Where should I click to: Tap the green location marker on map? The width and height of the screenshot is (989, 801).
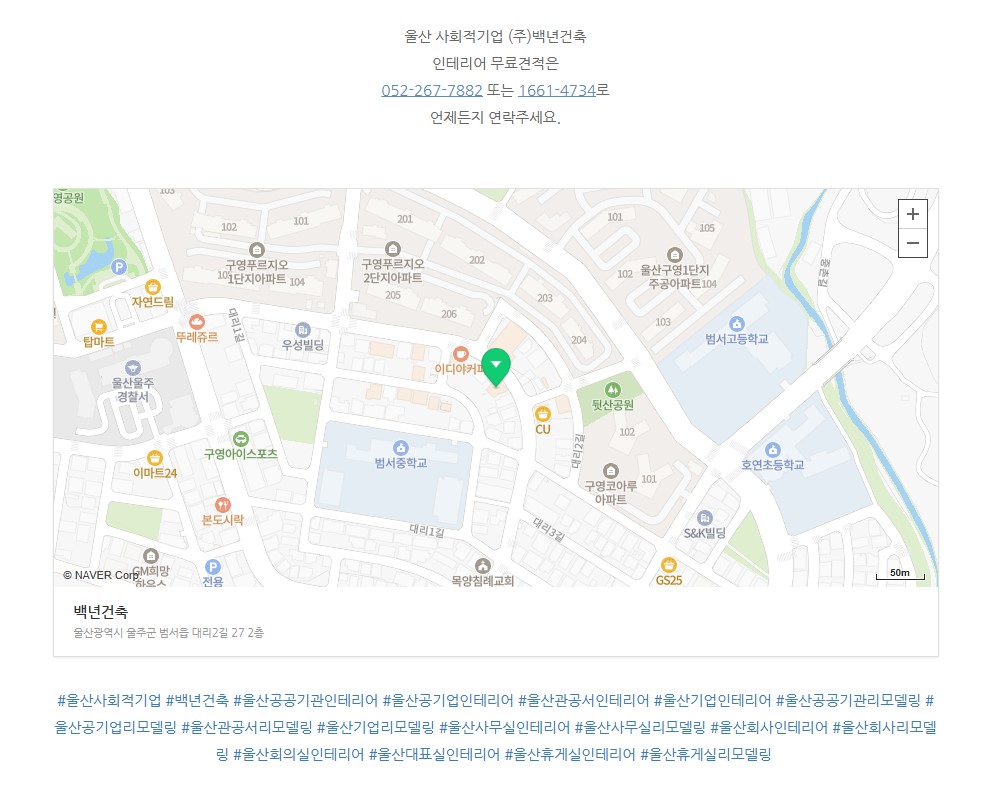[x=495, y=366]
